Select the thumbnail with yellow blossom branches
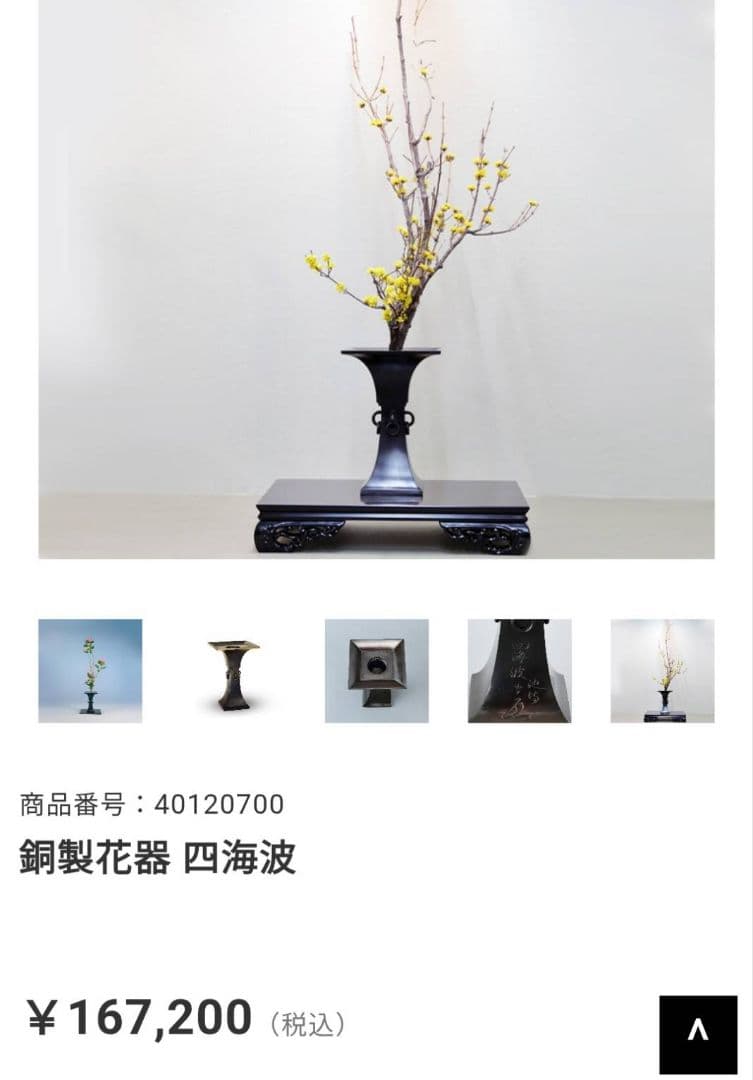The image size is (753, 1080). pos(662,671)
